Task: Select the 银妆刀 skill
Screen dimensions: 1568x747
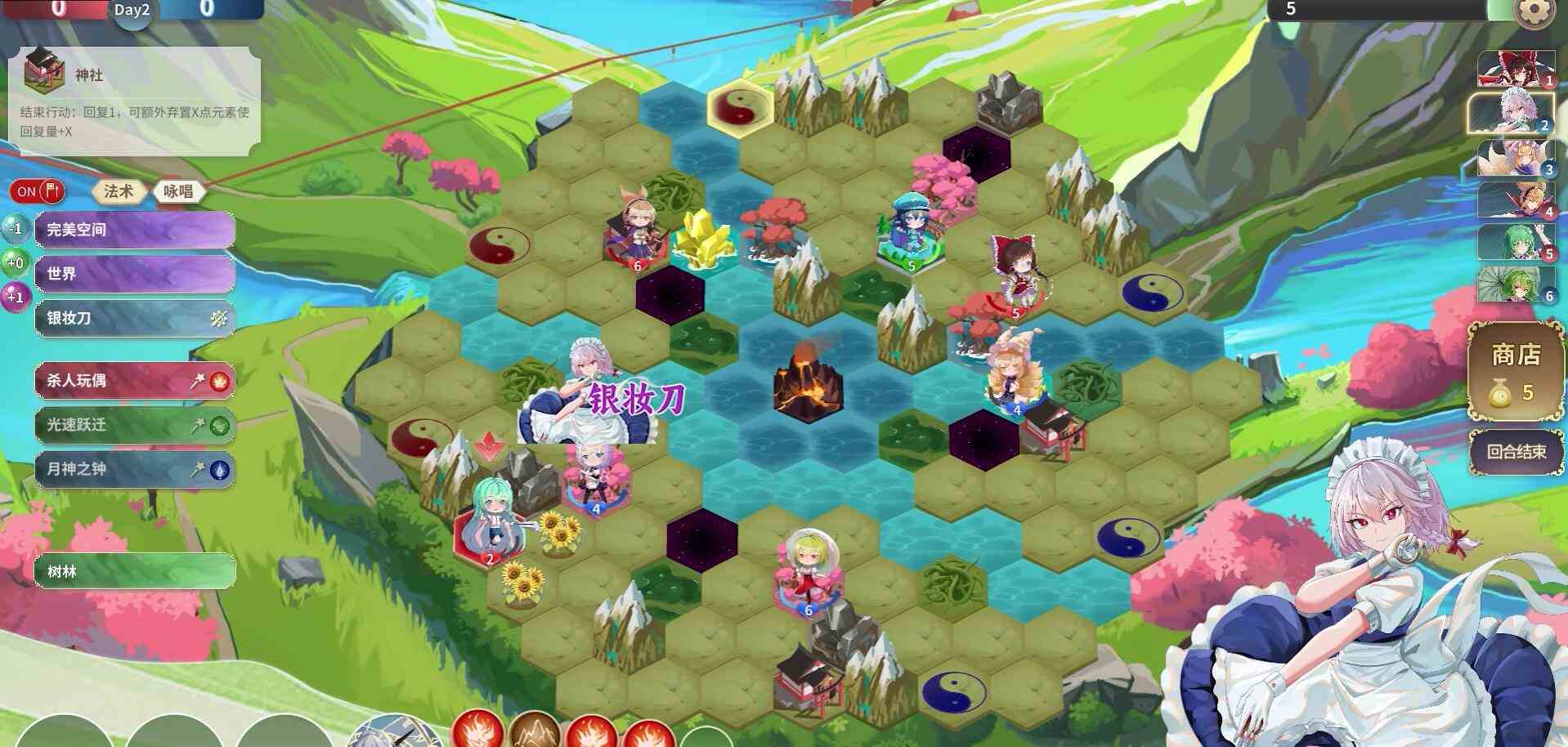Action: pyautogui.click(x=135, y=318)
